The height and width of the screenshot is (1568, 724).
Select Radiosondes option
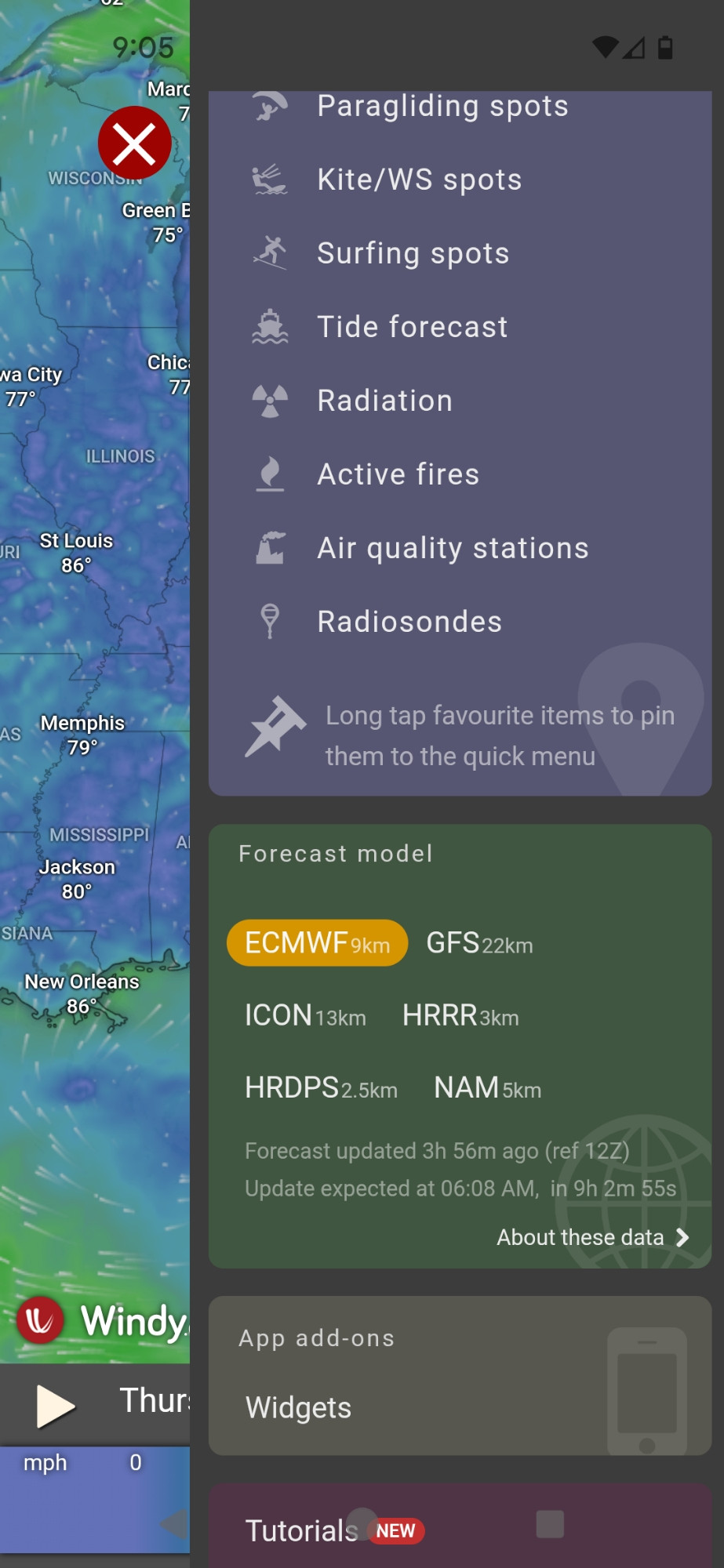460,622
